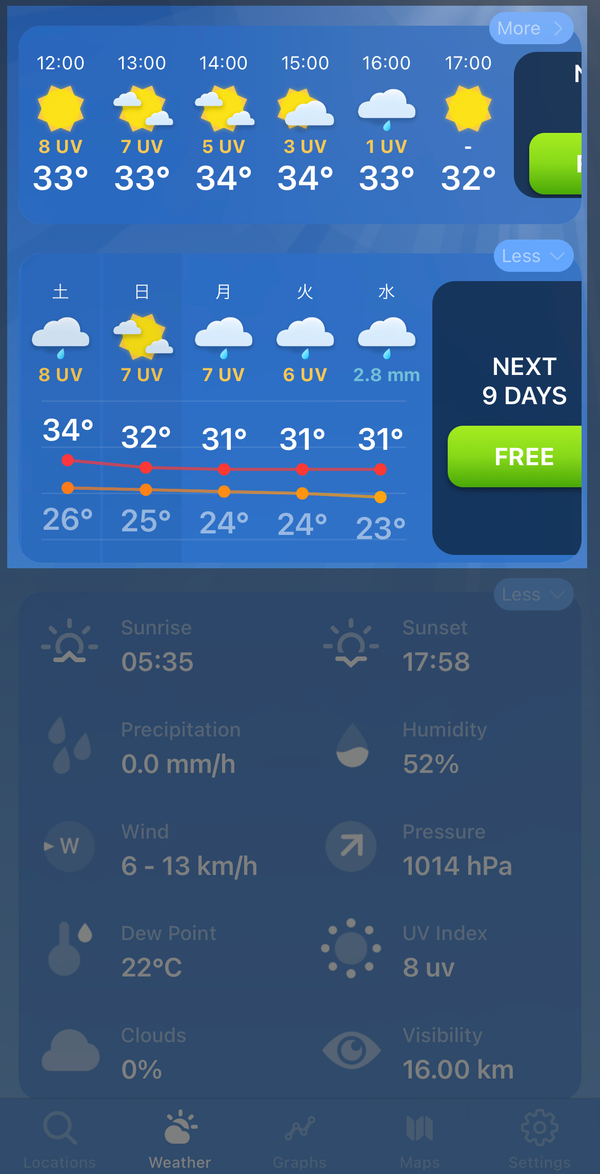
Task: Select the 土 day forecast column
Action: pyautogui.click(x=60, y=408)
